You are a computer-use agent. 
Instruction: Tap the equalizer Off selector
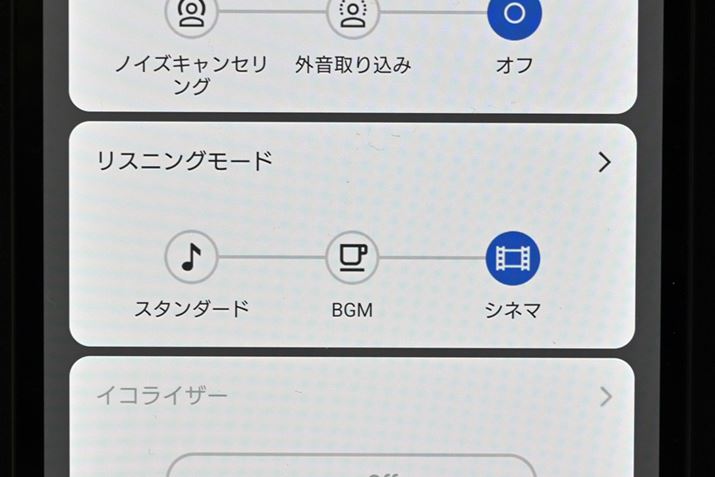[x=351, y=468]
